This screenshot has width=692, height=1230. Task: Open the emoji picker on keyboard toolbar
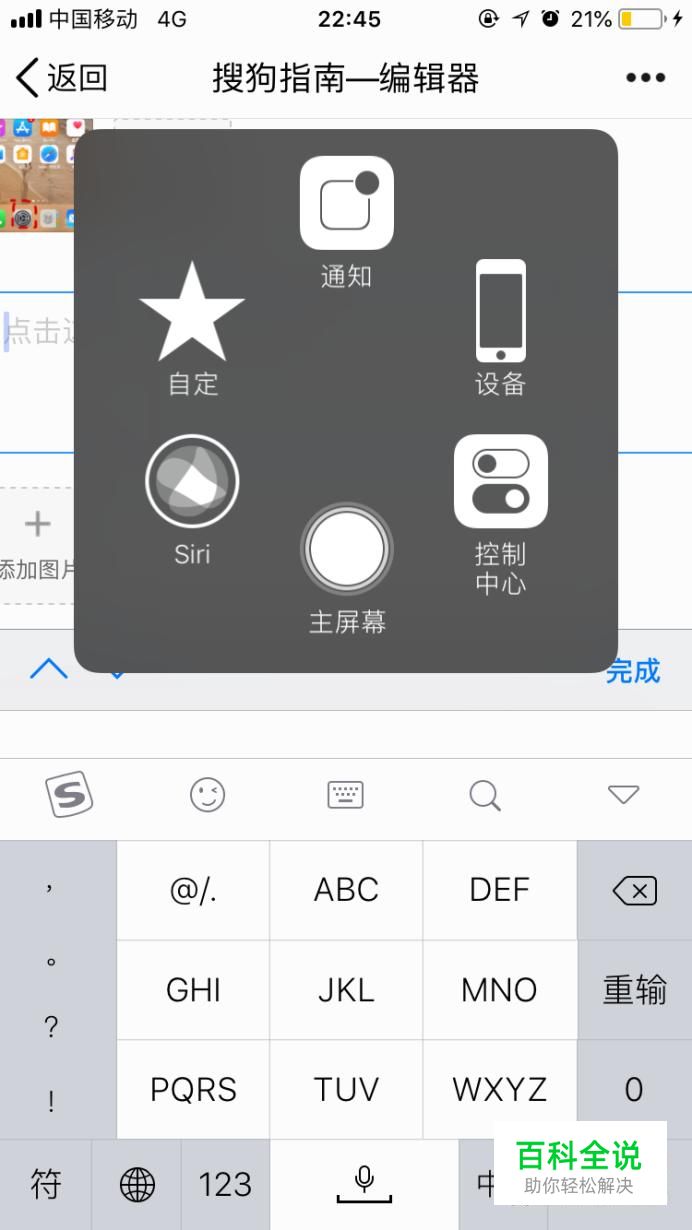208,795
